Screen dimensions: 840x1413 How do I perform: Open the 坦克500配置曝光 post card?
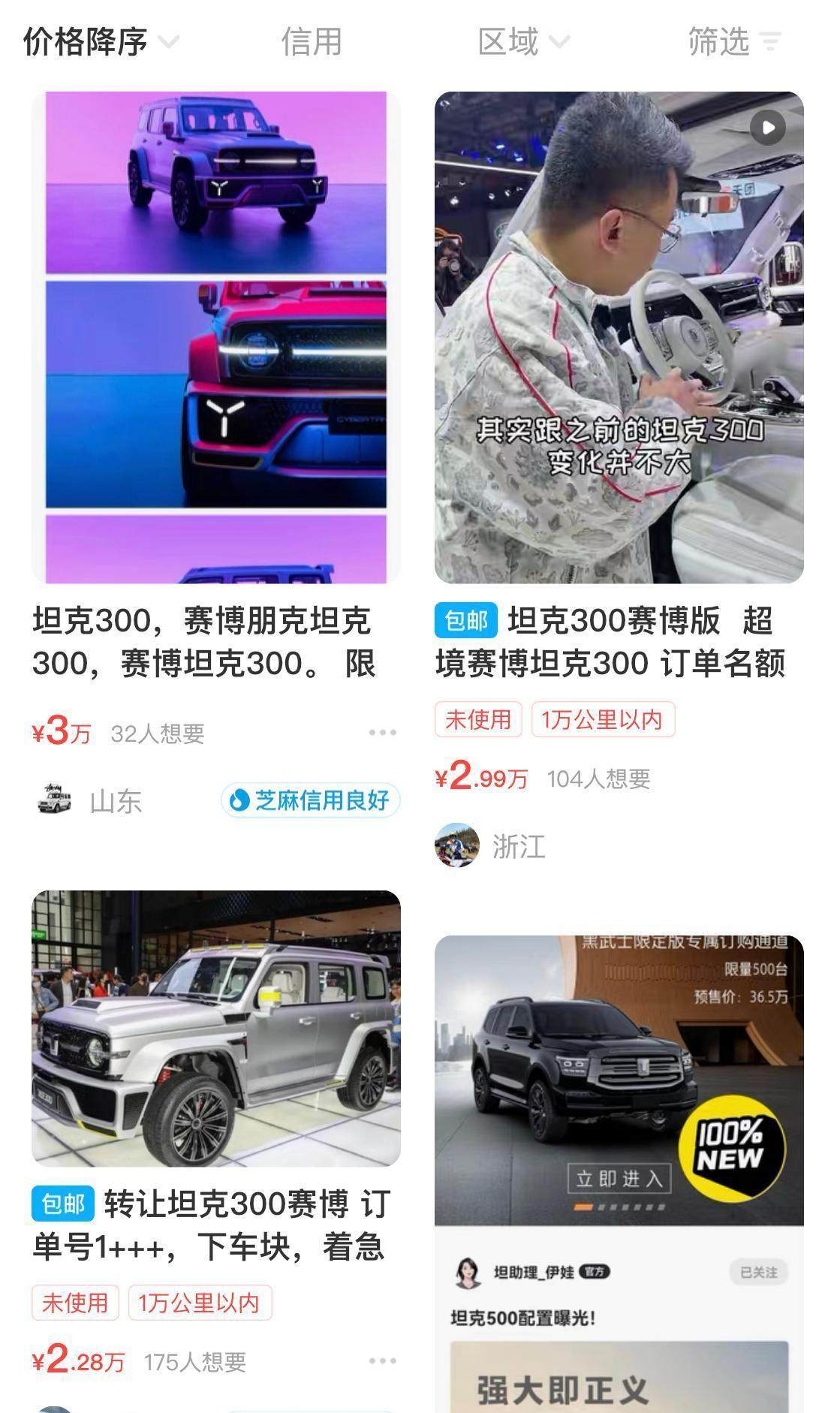pos(619,1171)
